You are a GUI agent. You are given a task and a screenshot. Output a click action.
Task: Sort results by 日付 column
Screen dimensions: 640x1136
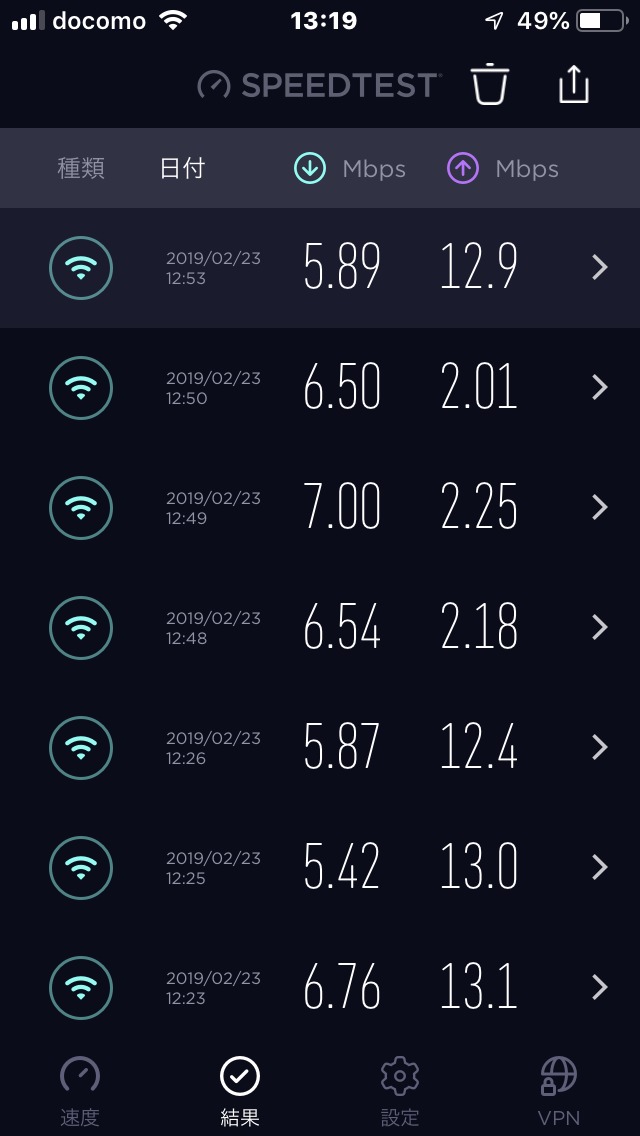click(x=182, y=169)
